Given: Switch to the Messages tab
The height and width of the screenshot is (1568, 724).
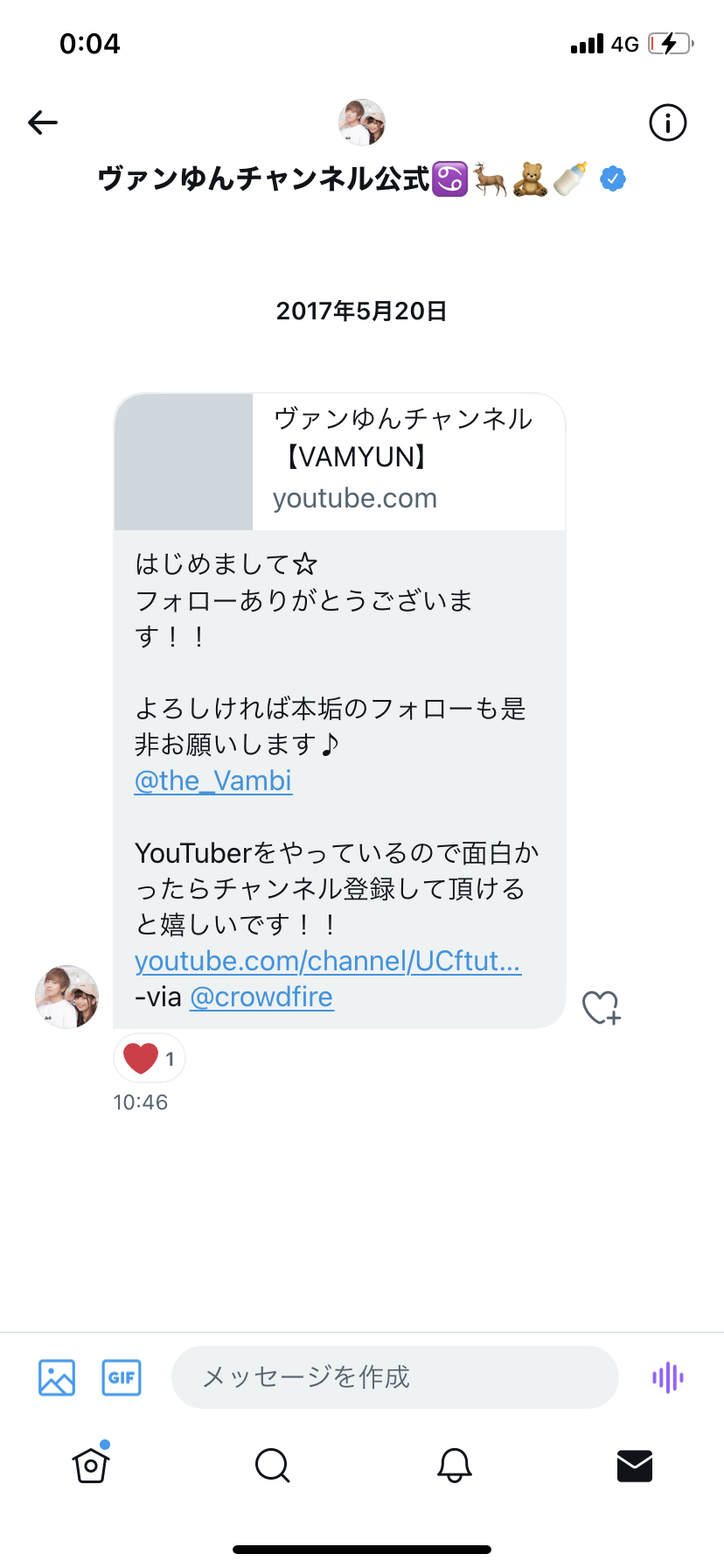Looking at the screenshot, I should [635, 1465].
